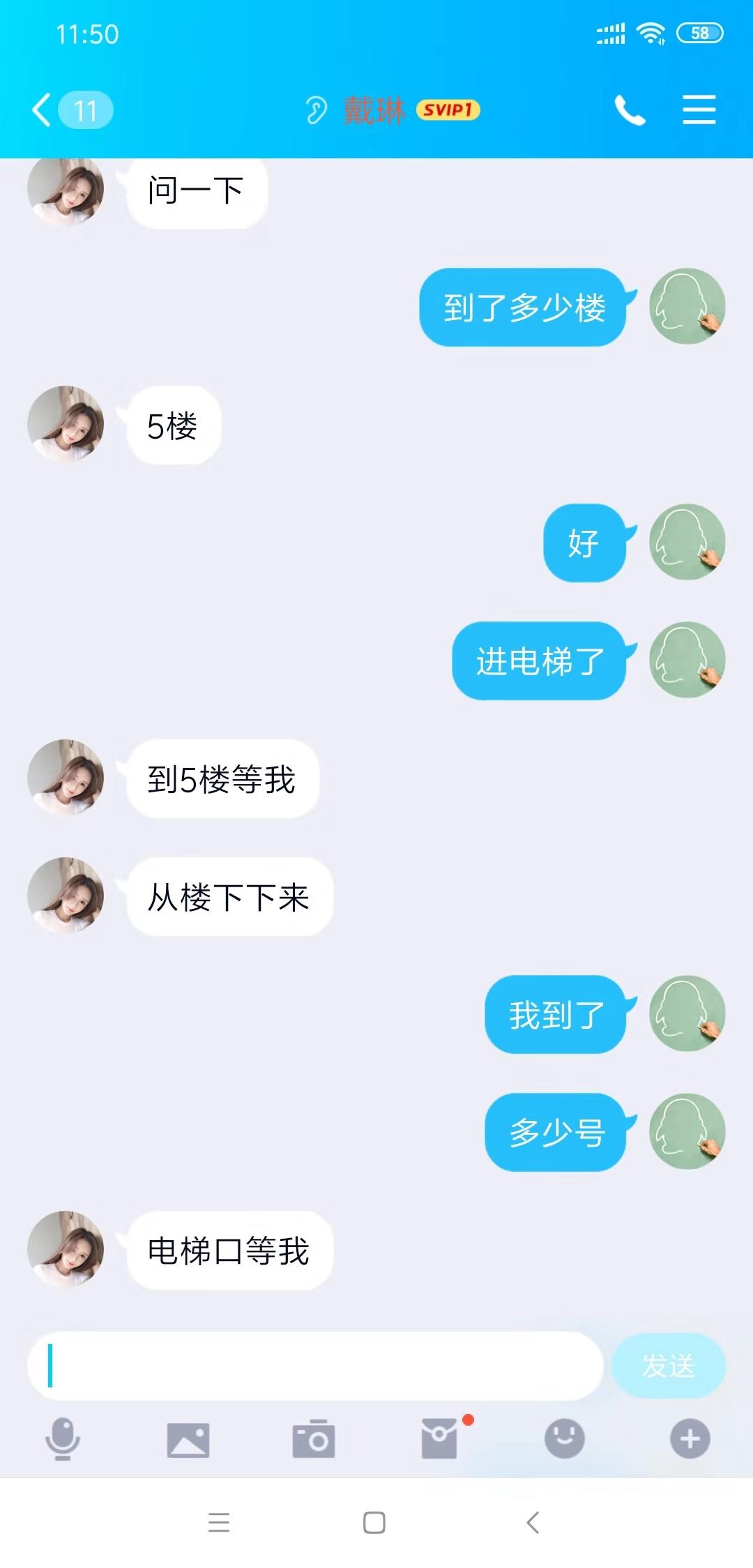Image resolution: width=753 pixels, height=1568 pixels.
Task: Open my avatar next to 多少号
Action: pos(687,1131)
